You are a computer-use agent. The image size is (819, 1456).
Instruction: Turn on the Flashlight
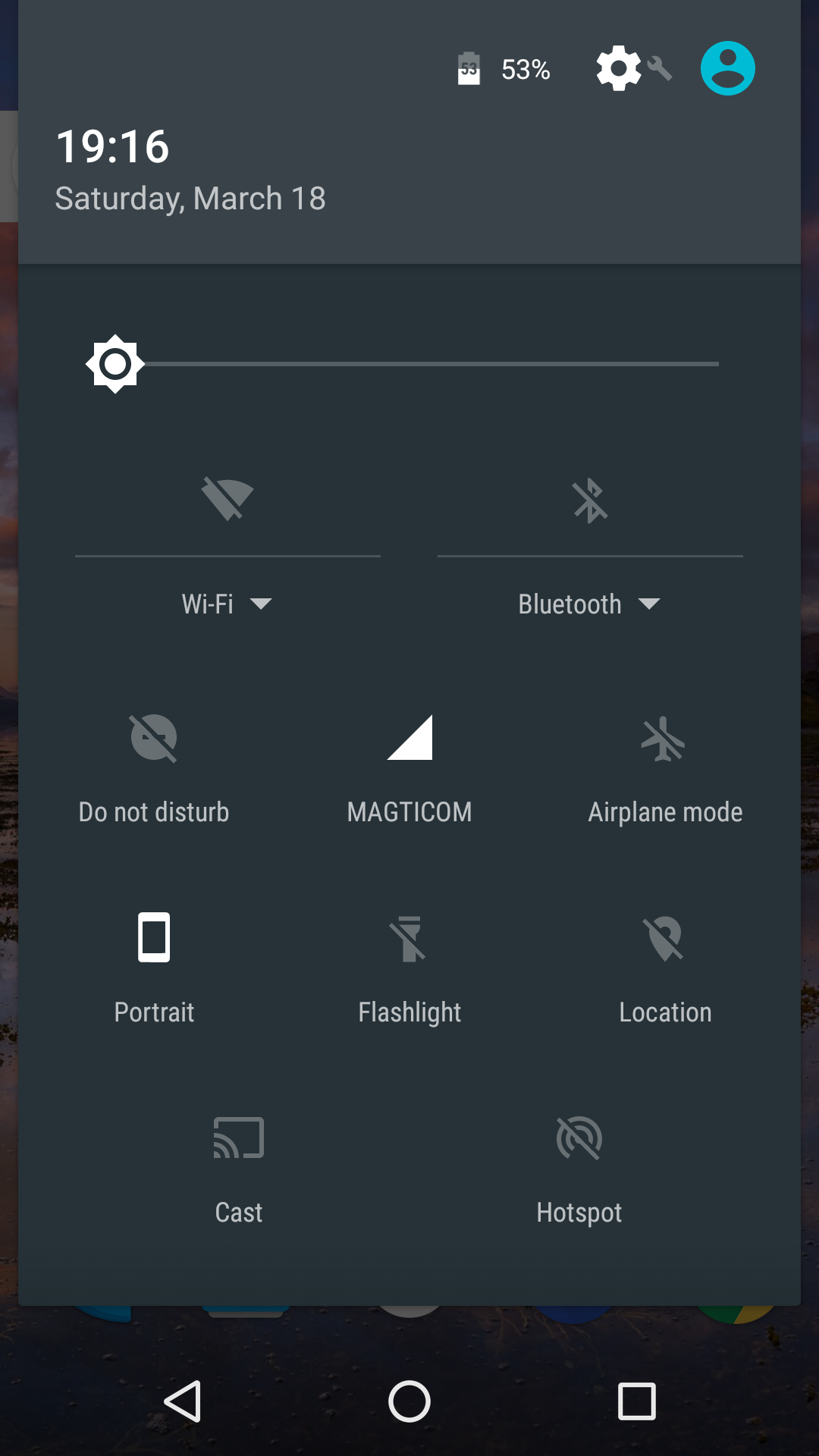tap(409, 938)
